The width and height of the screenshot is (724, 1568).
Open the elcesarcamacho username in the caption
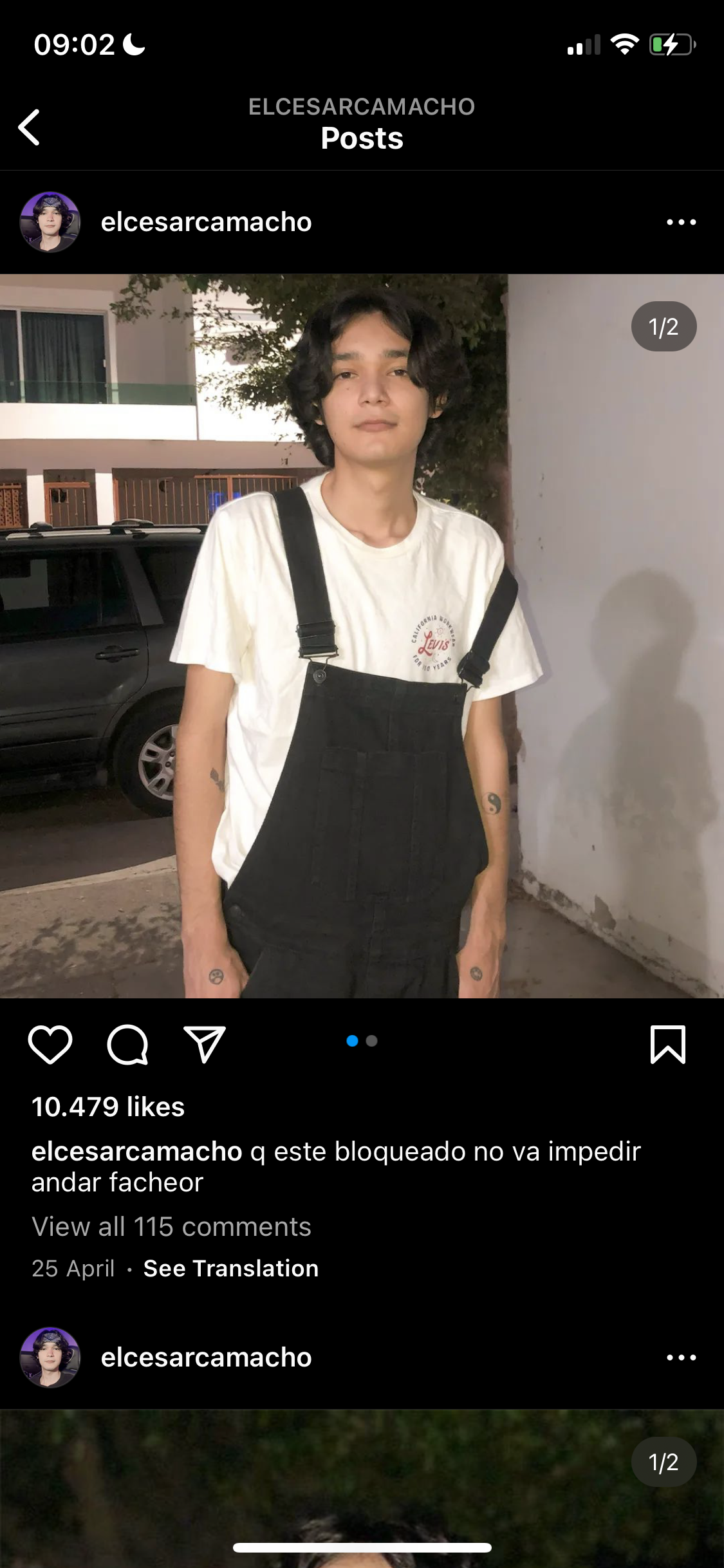tap(137, 1152)
